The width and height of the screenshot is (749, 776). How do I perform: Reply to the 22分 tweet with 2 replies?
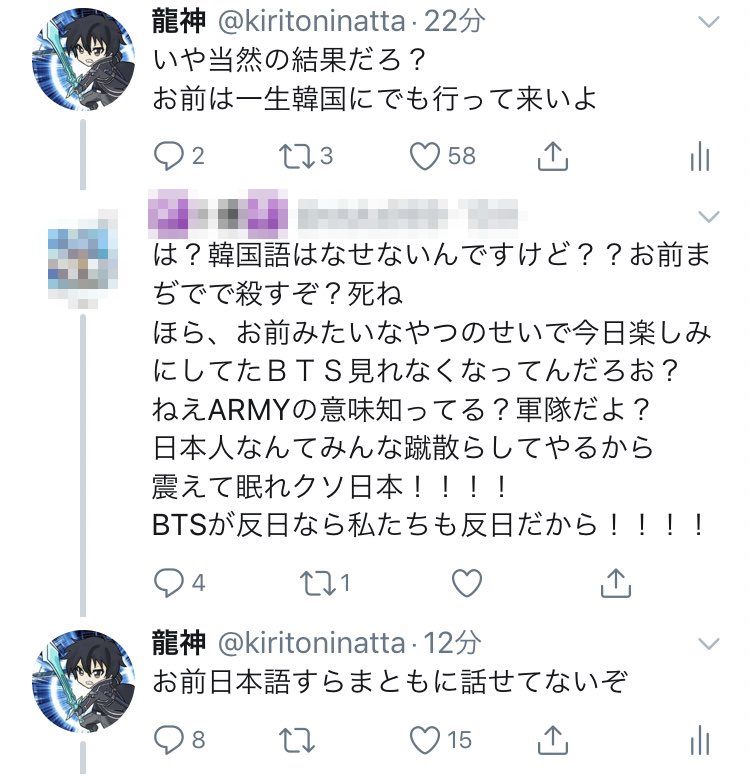point(168,156)
